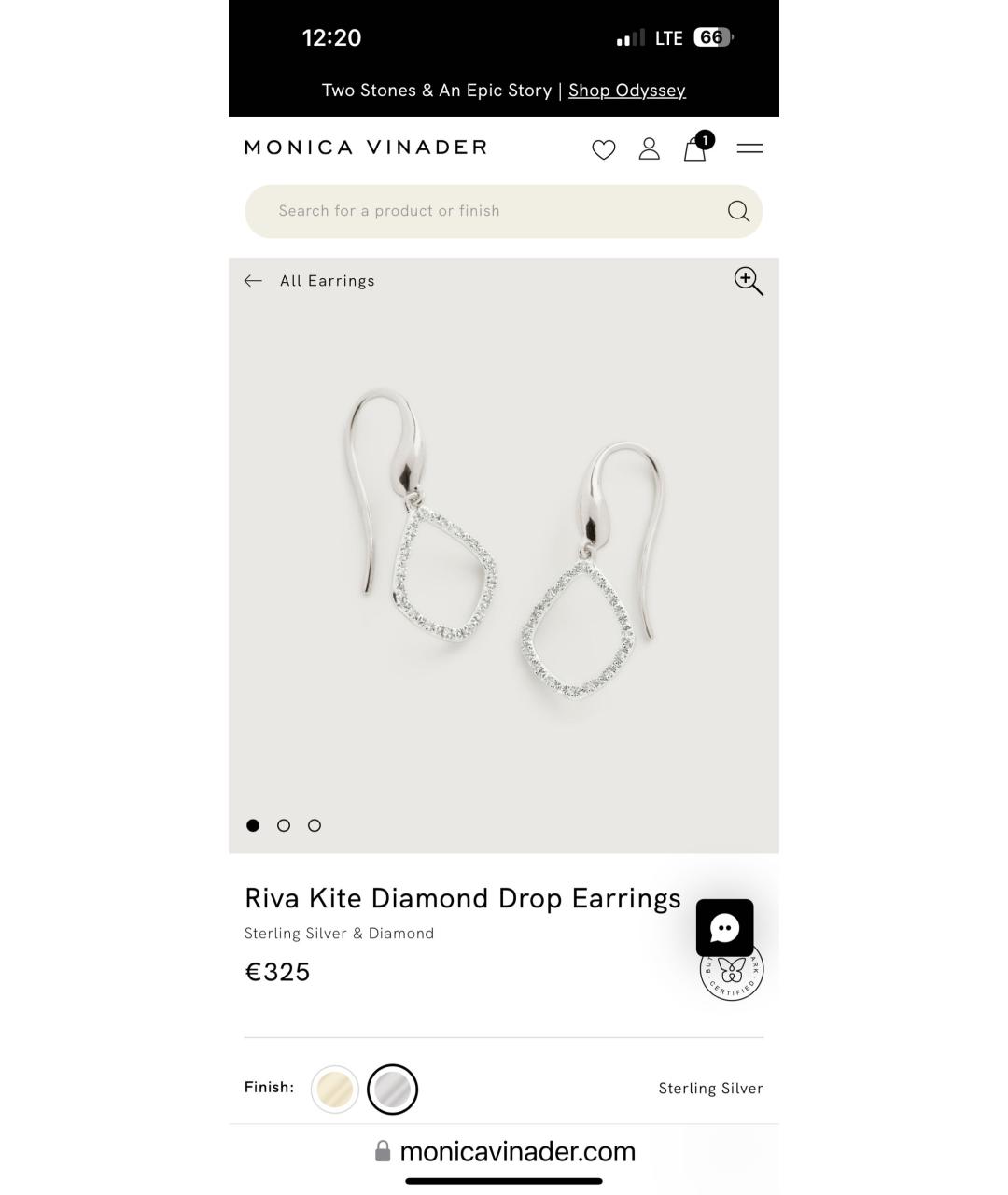Tap the product search field
This screenshot has height=1195, width=1008.
tap(485, 211)
